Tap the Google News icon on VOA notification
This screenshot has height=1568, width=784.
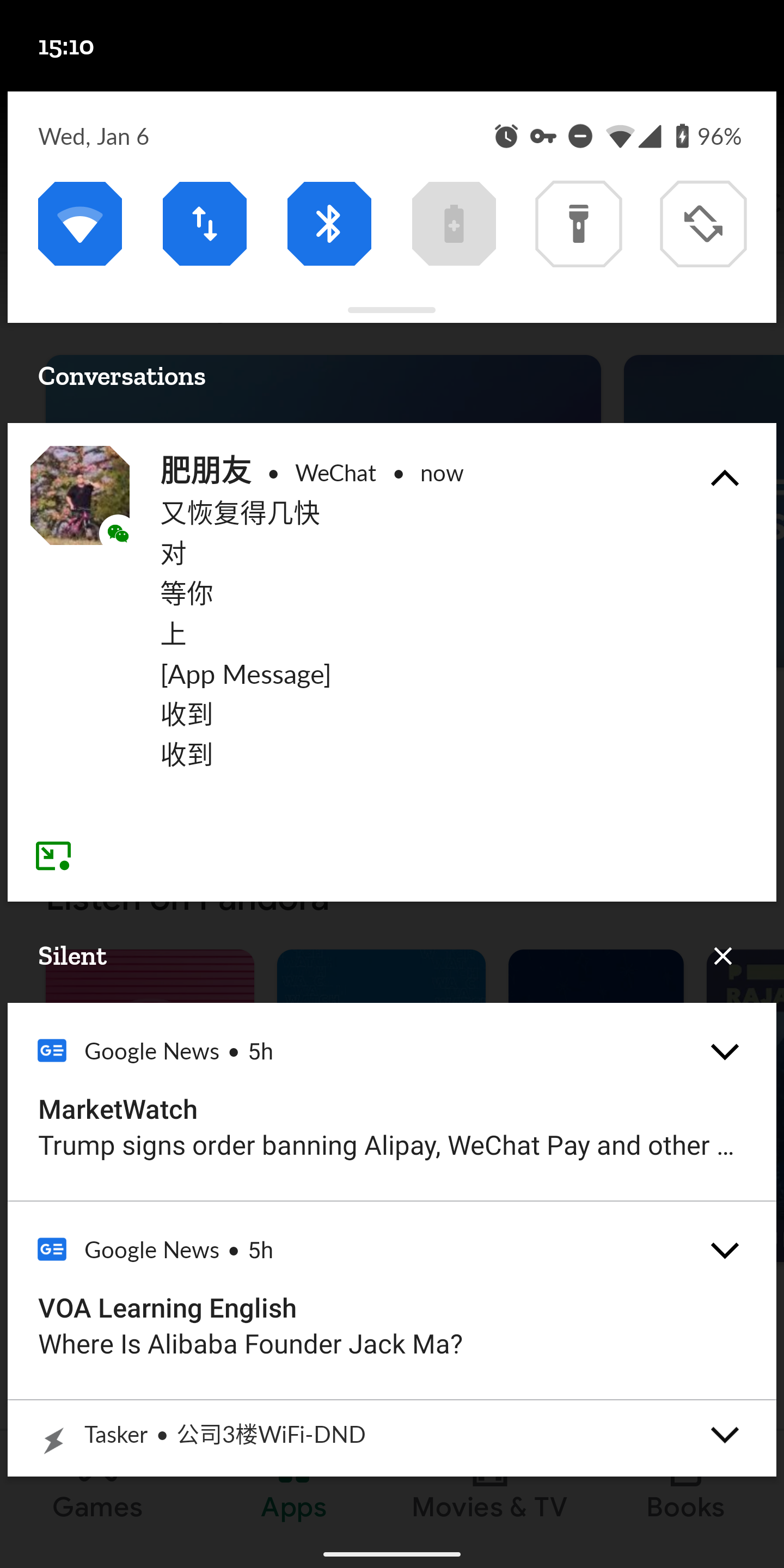(x=52, y=1249)
